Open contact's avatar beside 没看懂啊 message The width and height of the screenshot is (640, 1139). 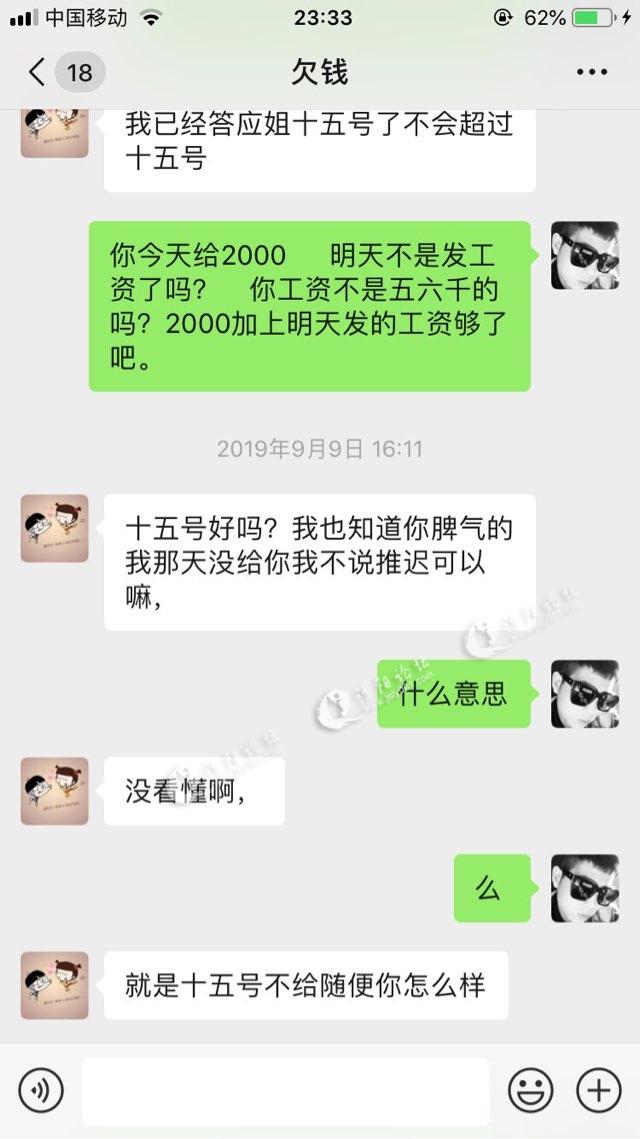point(55,791)
